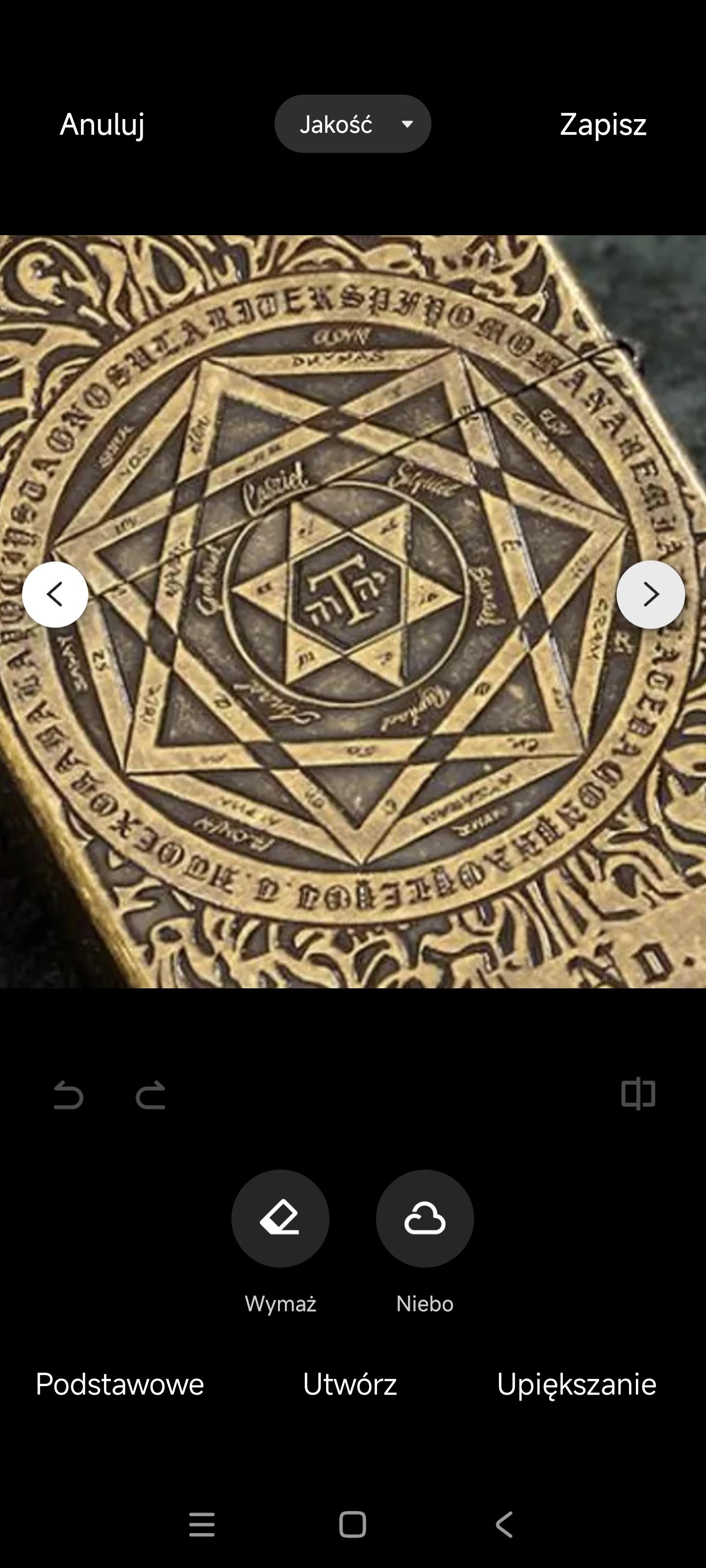Save the edited photo with Zapisz
The image size is (706, 1568).
pos(603,124)
